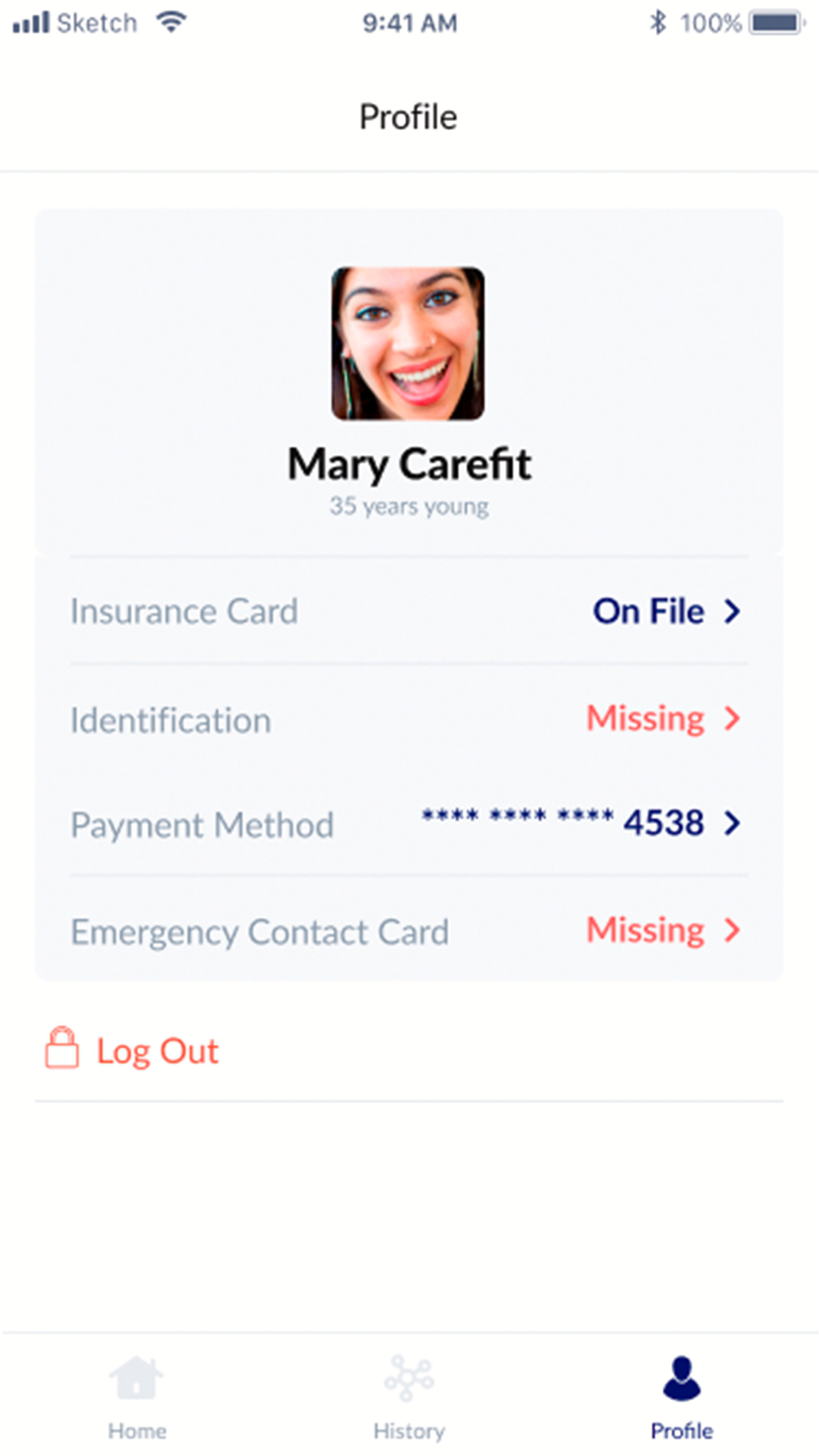Click the battery indicator icon
The image size is (819, 1456).
coord(773,22)
